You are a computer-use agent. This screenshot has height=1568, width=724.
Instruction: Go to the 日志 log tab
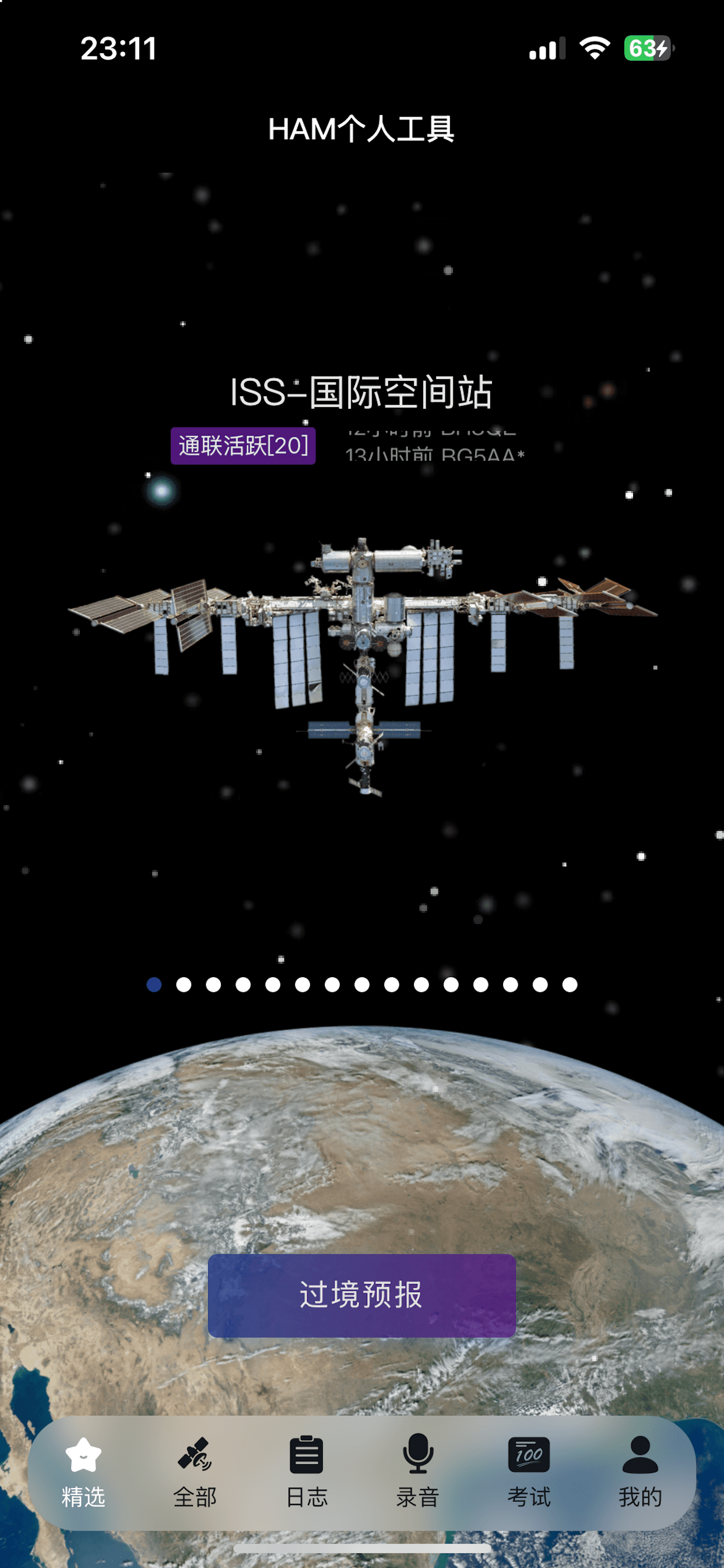[x=307, y=1471]
